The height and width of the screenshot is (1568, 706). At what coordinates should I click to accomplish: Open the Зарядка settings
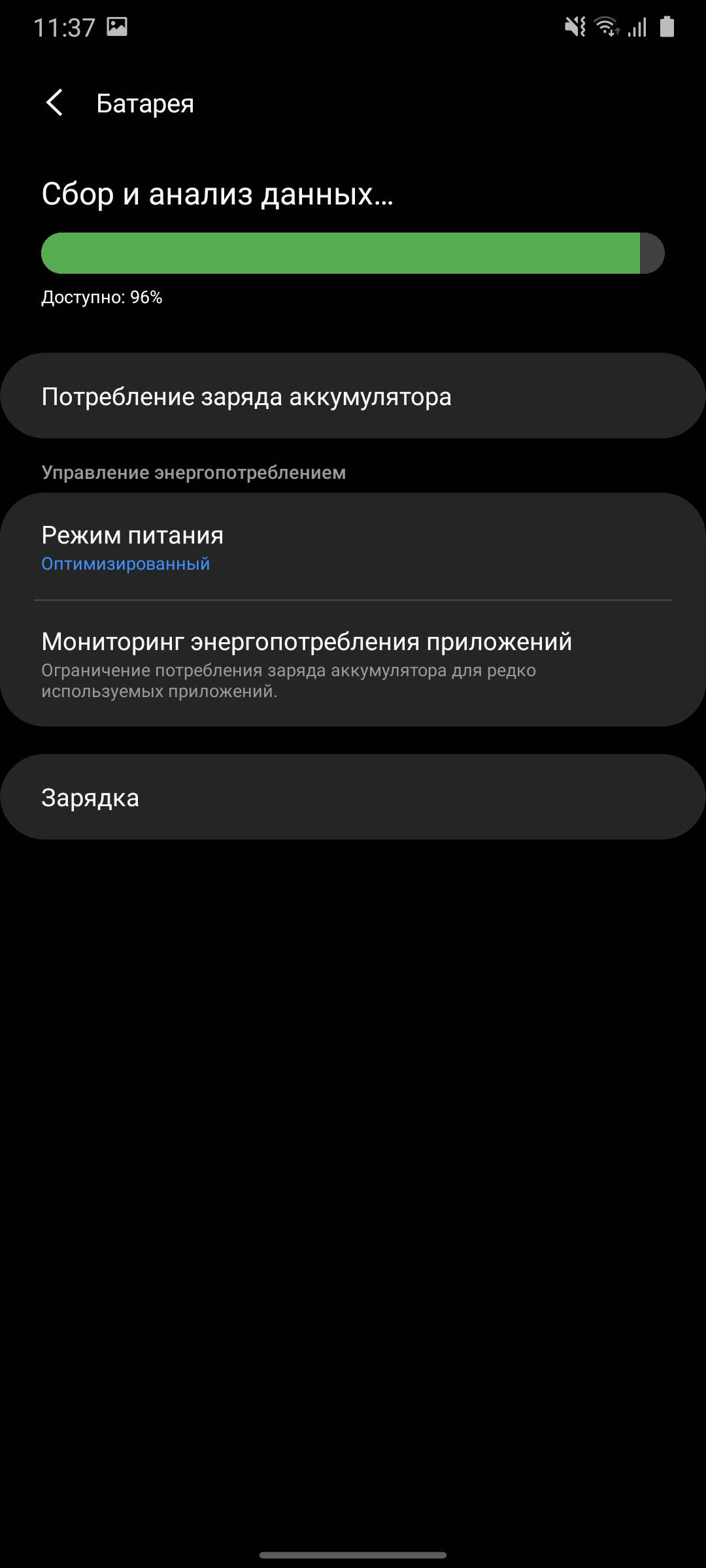tap(353, 797)
